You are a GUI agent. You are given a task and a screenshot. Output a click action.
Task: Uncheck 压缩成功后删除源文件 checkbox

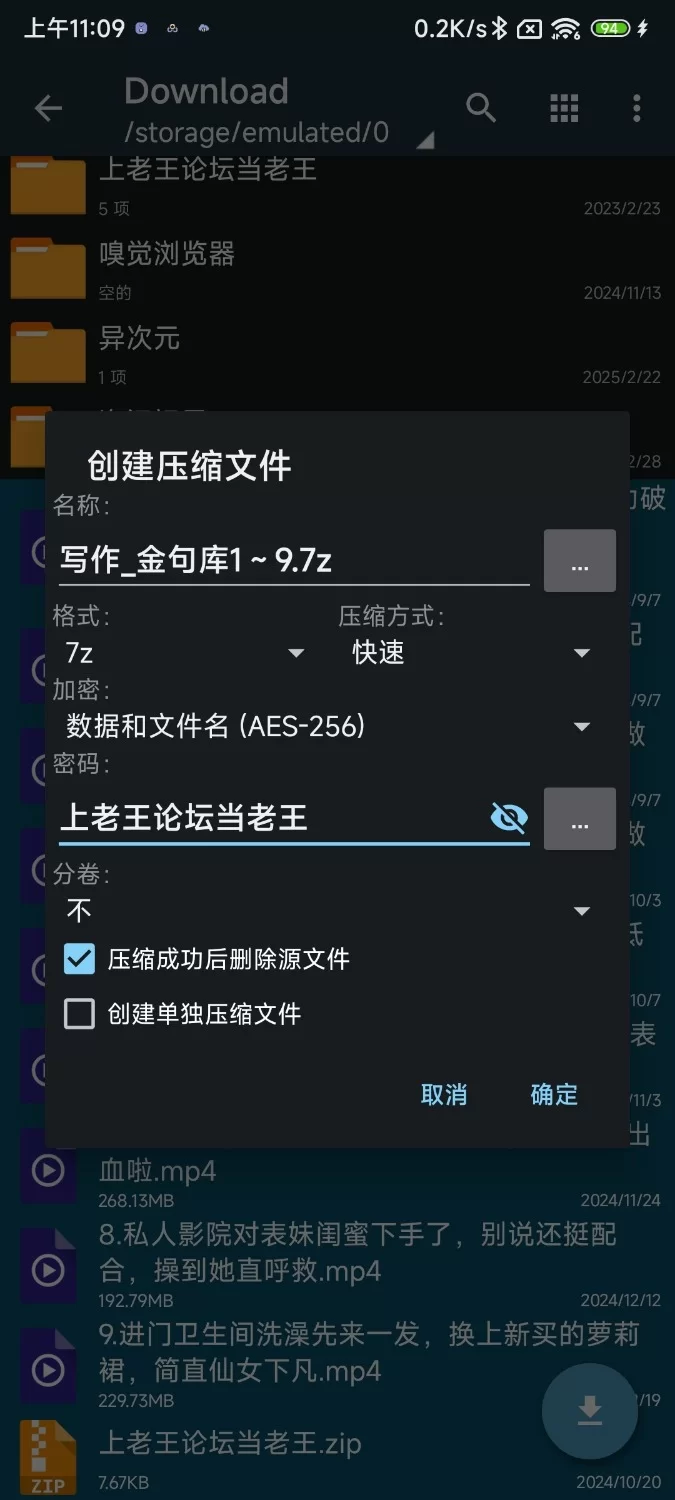(x=79, y=960)
